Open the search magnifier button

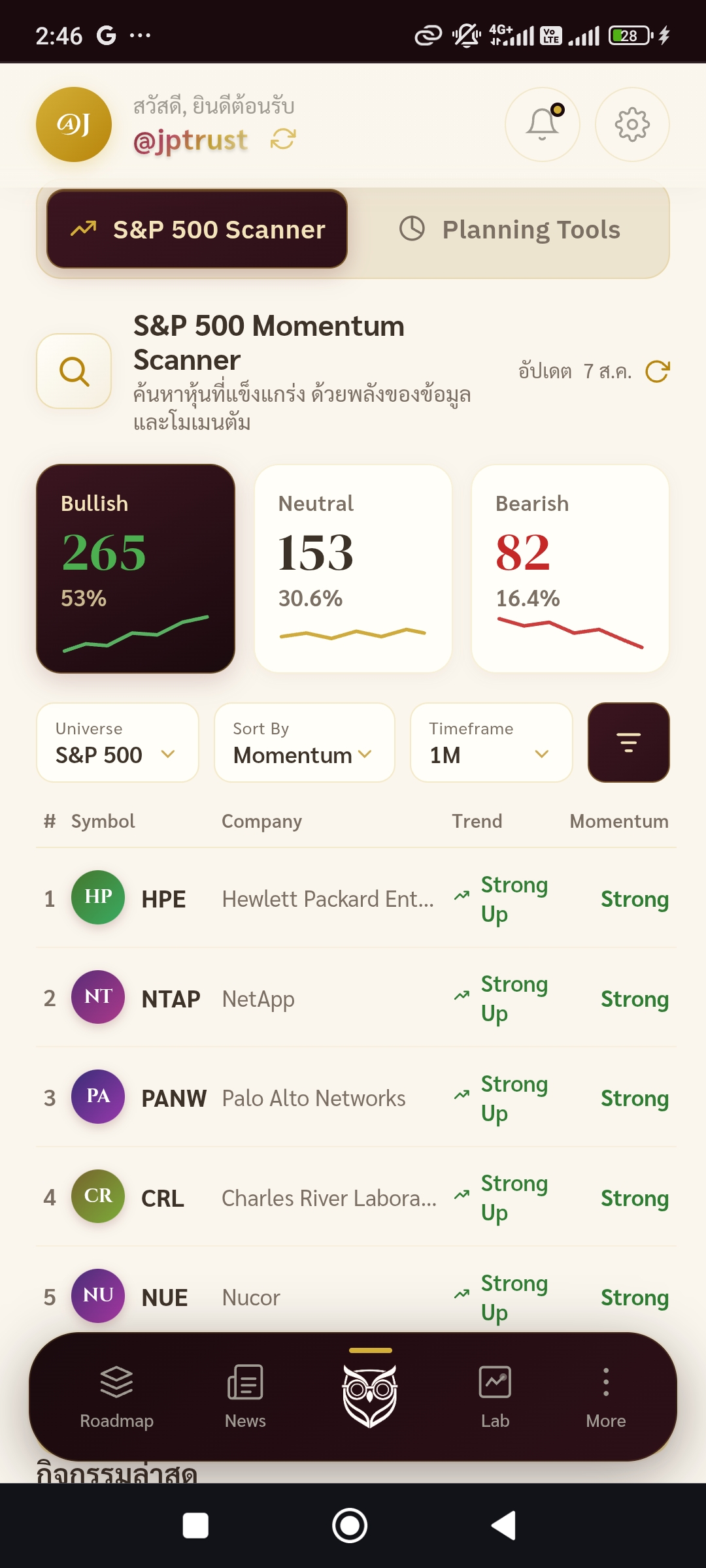(74, 371)
